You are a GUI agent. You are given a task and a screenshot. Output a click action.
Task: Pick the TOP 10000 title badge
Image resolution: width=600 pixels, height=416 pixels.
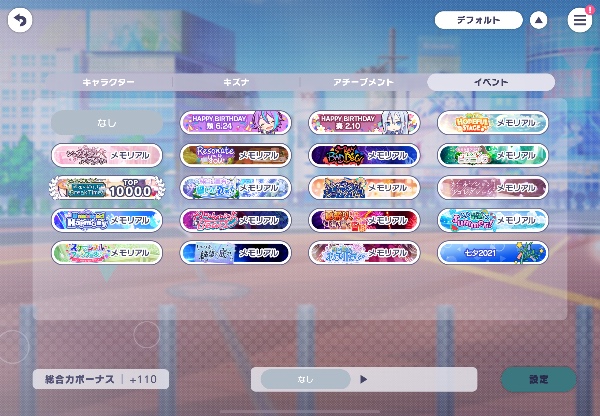point(107,187)
